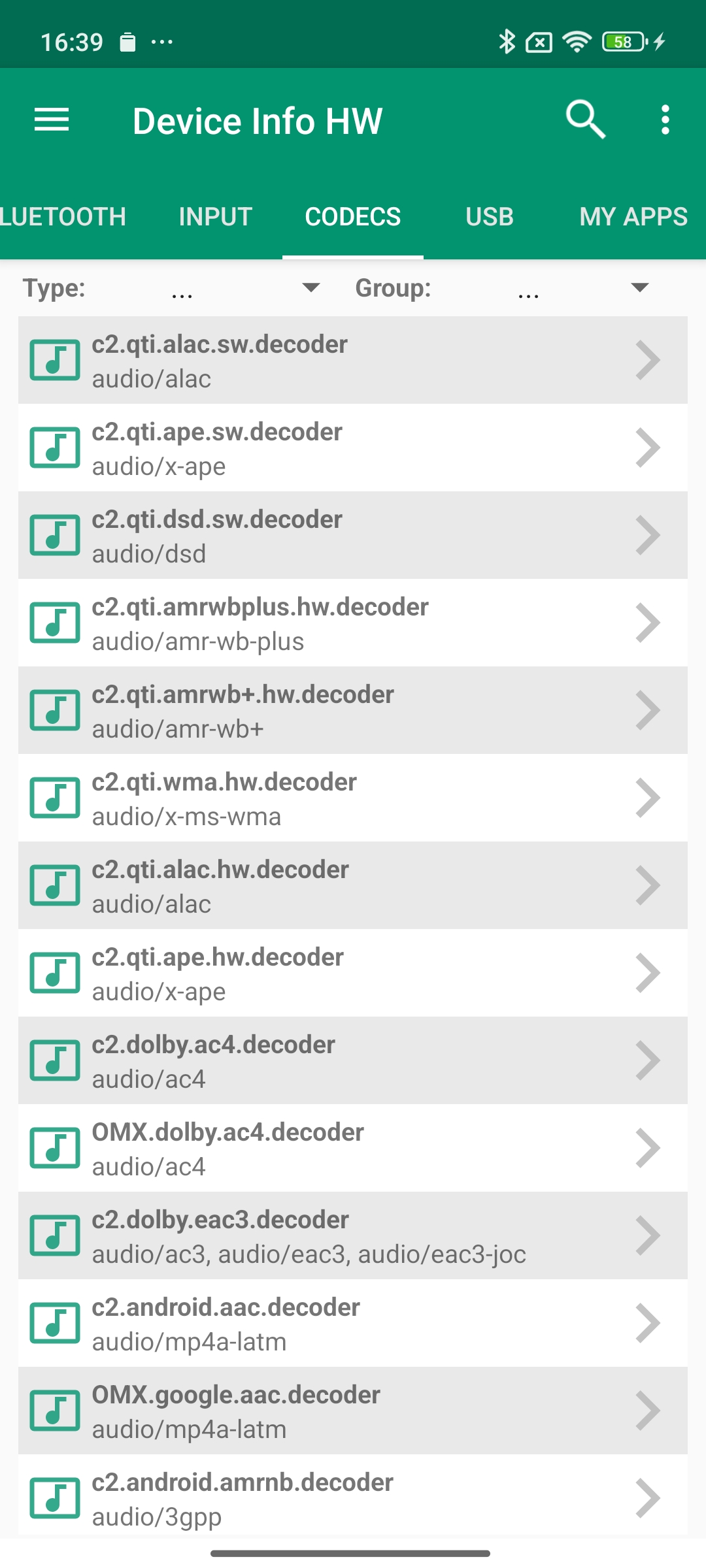Switch to the INPUT tab
The image size is (706, 1568).
pos(215,217)
